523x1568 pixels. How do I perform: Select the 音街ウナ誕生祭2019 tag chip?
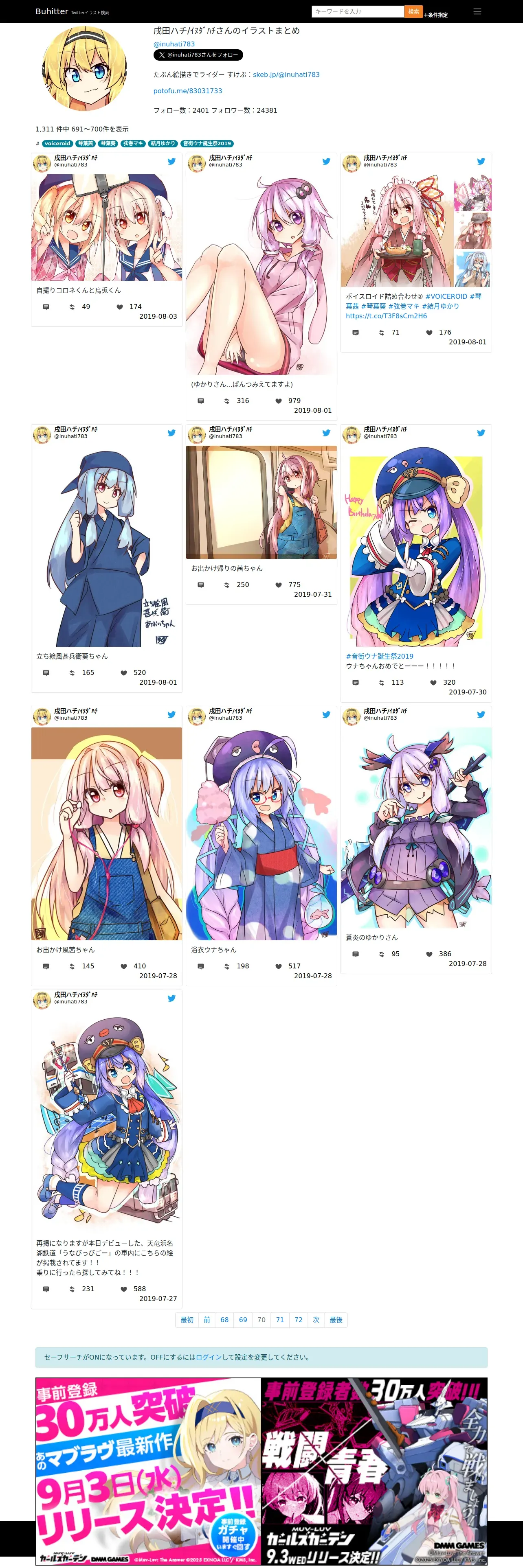coord(207,144)
